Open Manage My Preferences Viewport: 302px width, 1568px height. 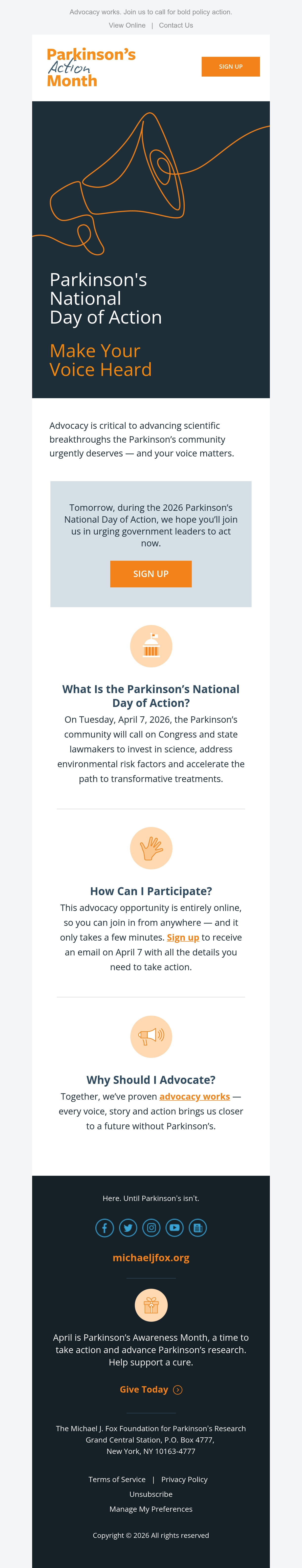click(x=151, y=1509)
